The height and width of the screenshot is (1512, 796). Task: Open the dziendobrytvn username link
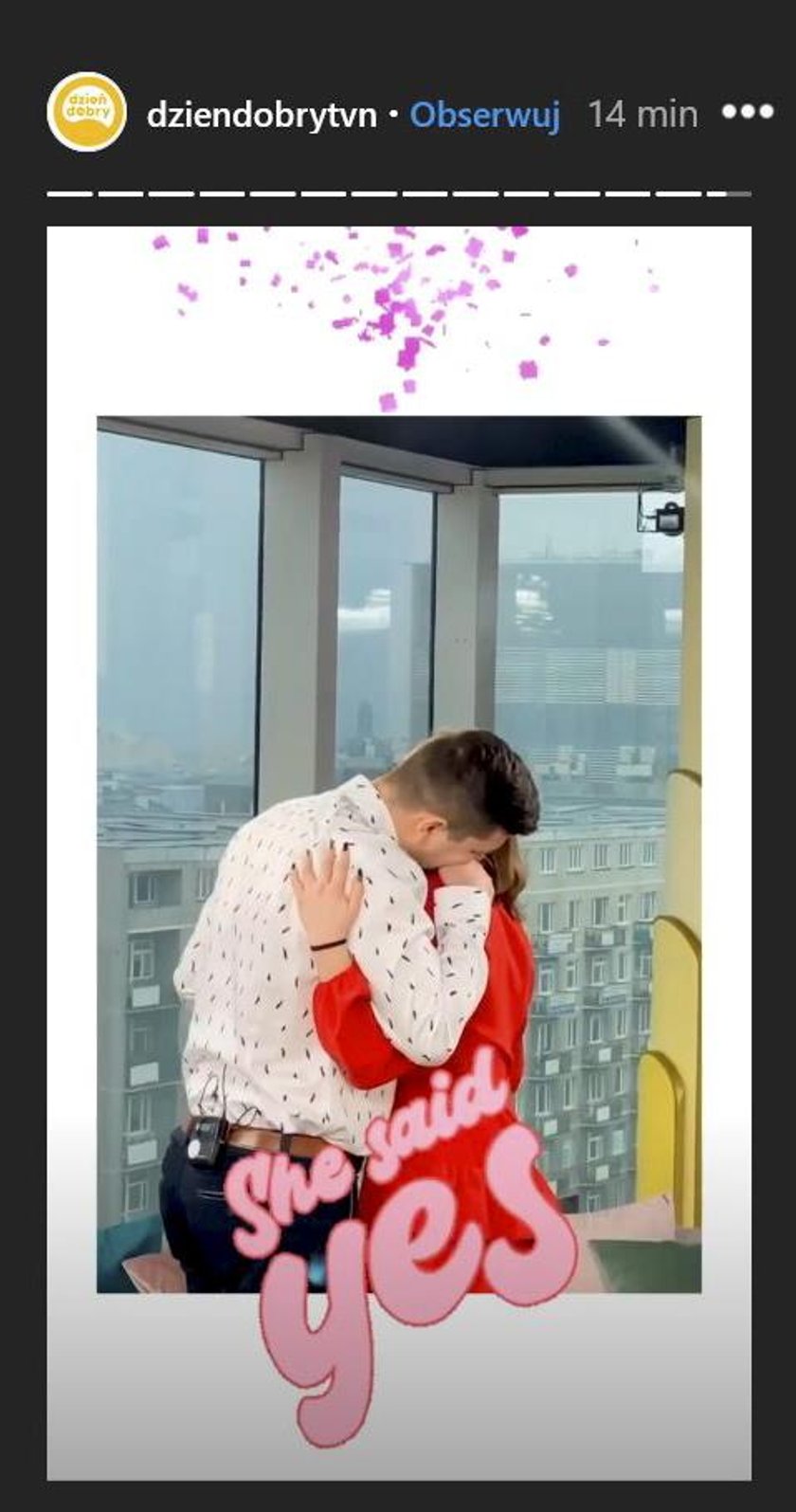tap(262, 115)
